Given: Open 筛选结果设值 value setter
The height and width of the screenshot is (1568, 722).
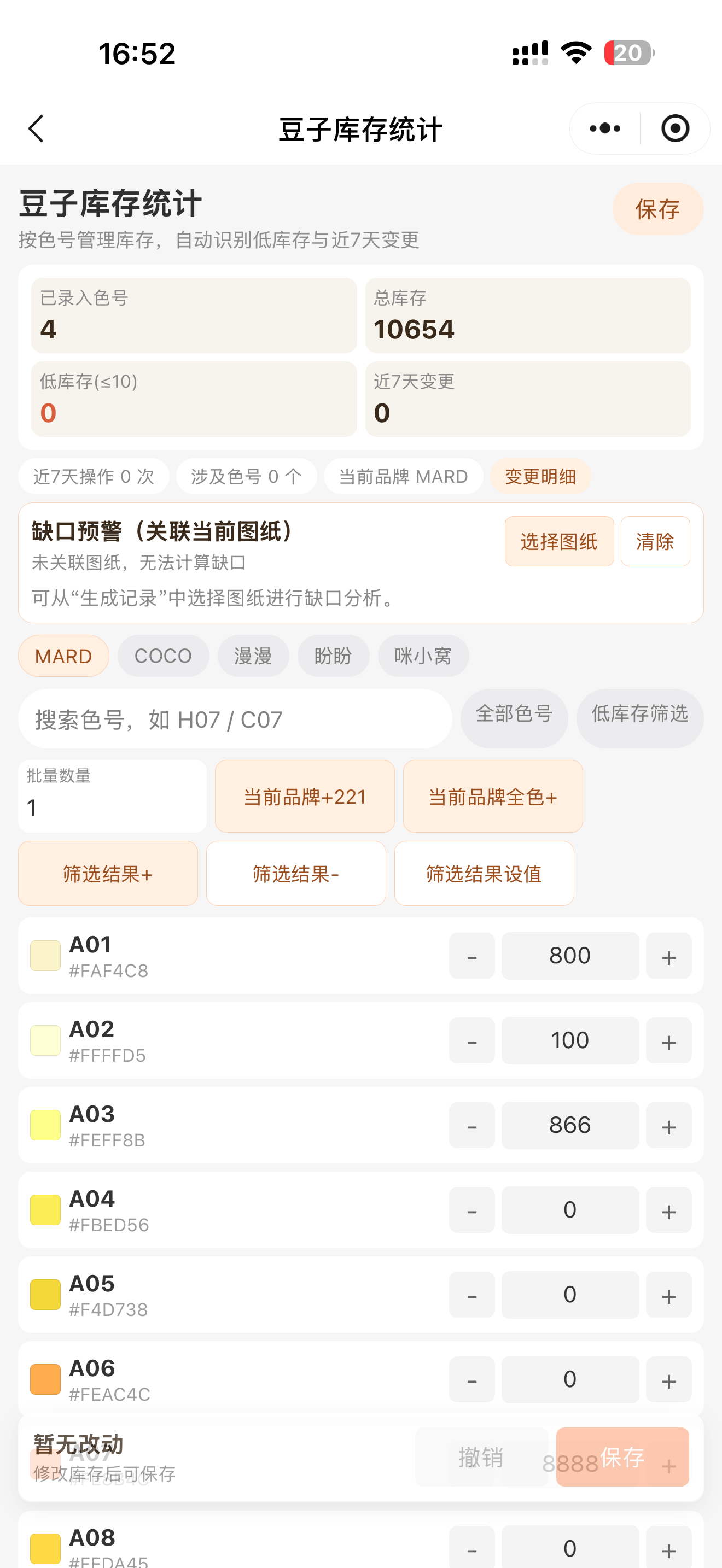Looking at the screenshot, I should [x=484, y=874].
